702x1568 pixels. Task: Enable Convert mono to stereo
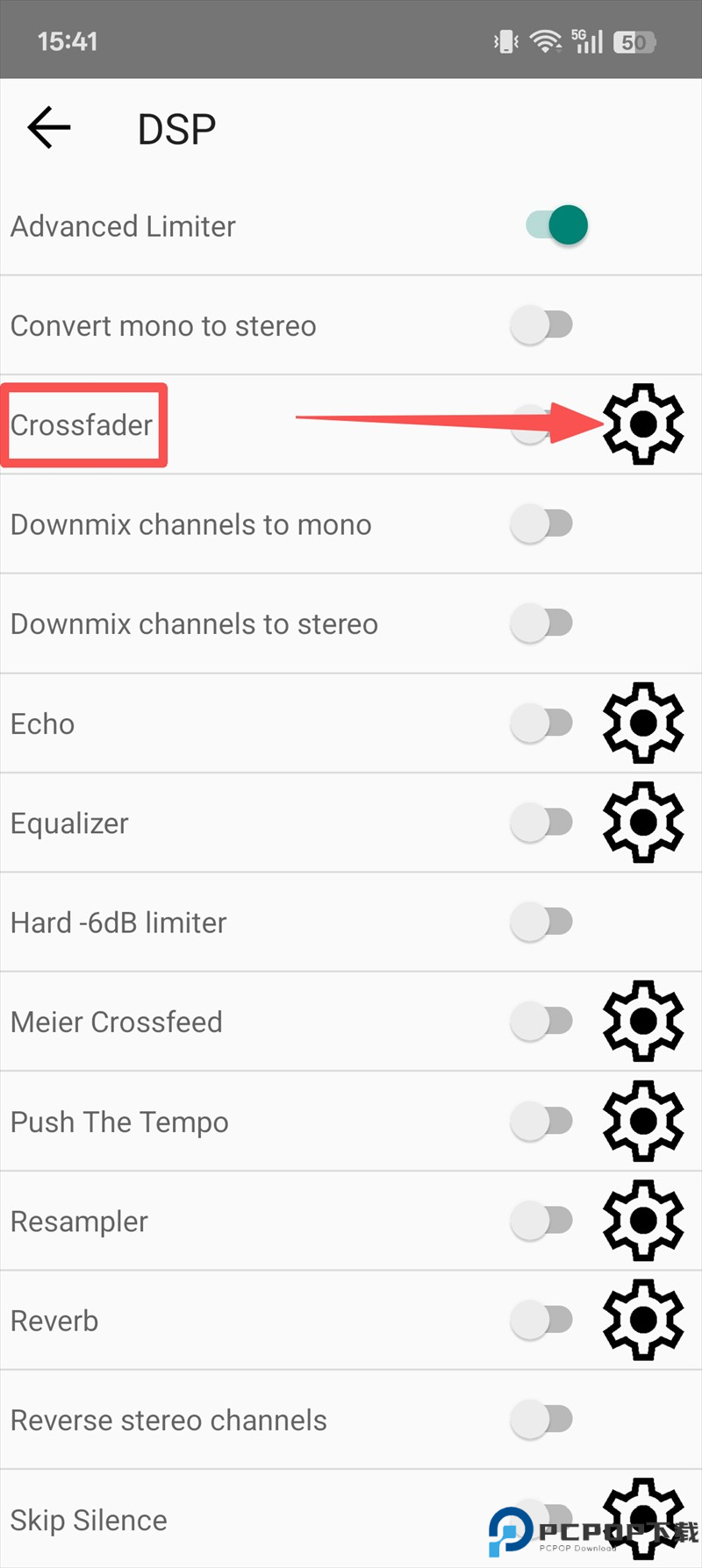tap(541, 325)
